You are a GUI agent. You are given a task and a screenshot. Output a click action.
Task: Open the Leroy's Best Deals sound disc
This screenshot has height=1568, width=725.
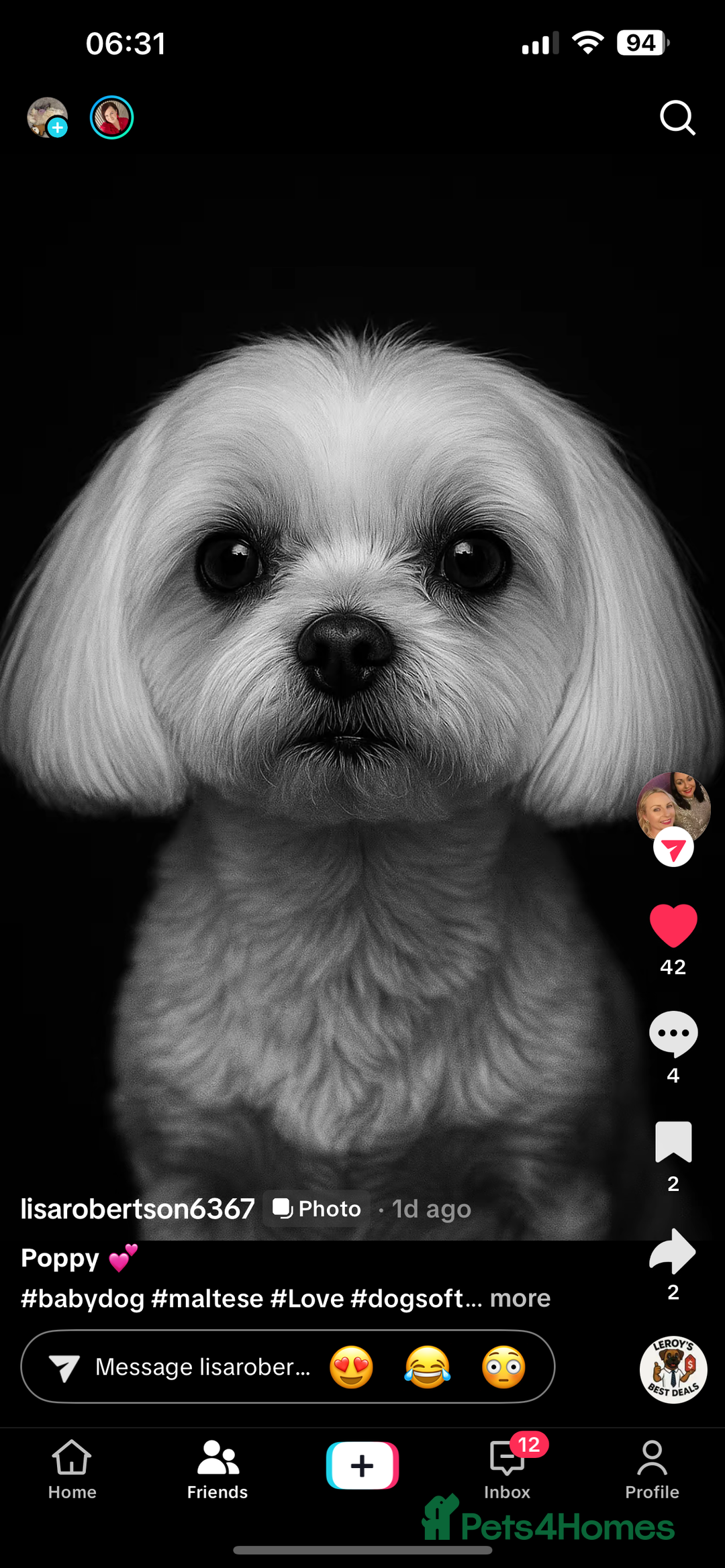tap(673, 1369)
